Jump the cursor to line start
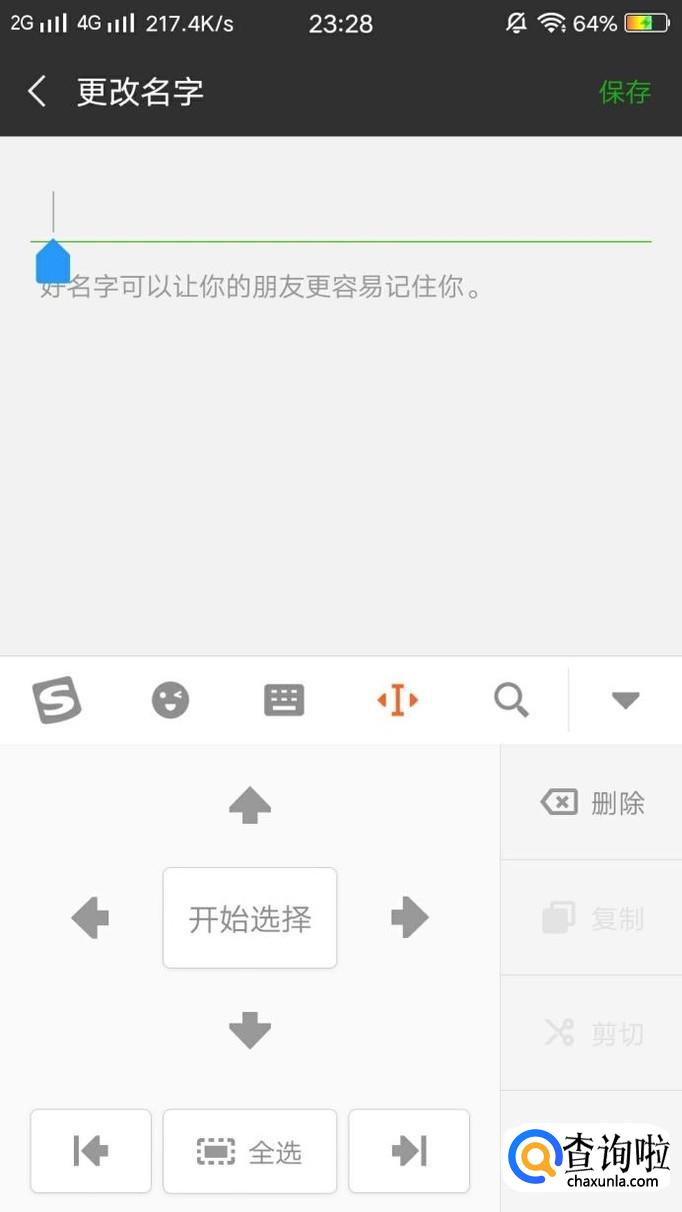The image size is (682, 1212). point(91,1151)
